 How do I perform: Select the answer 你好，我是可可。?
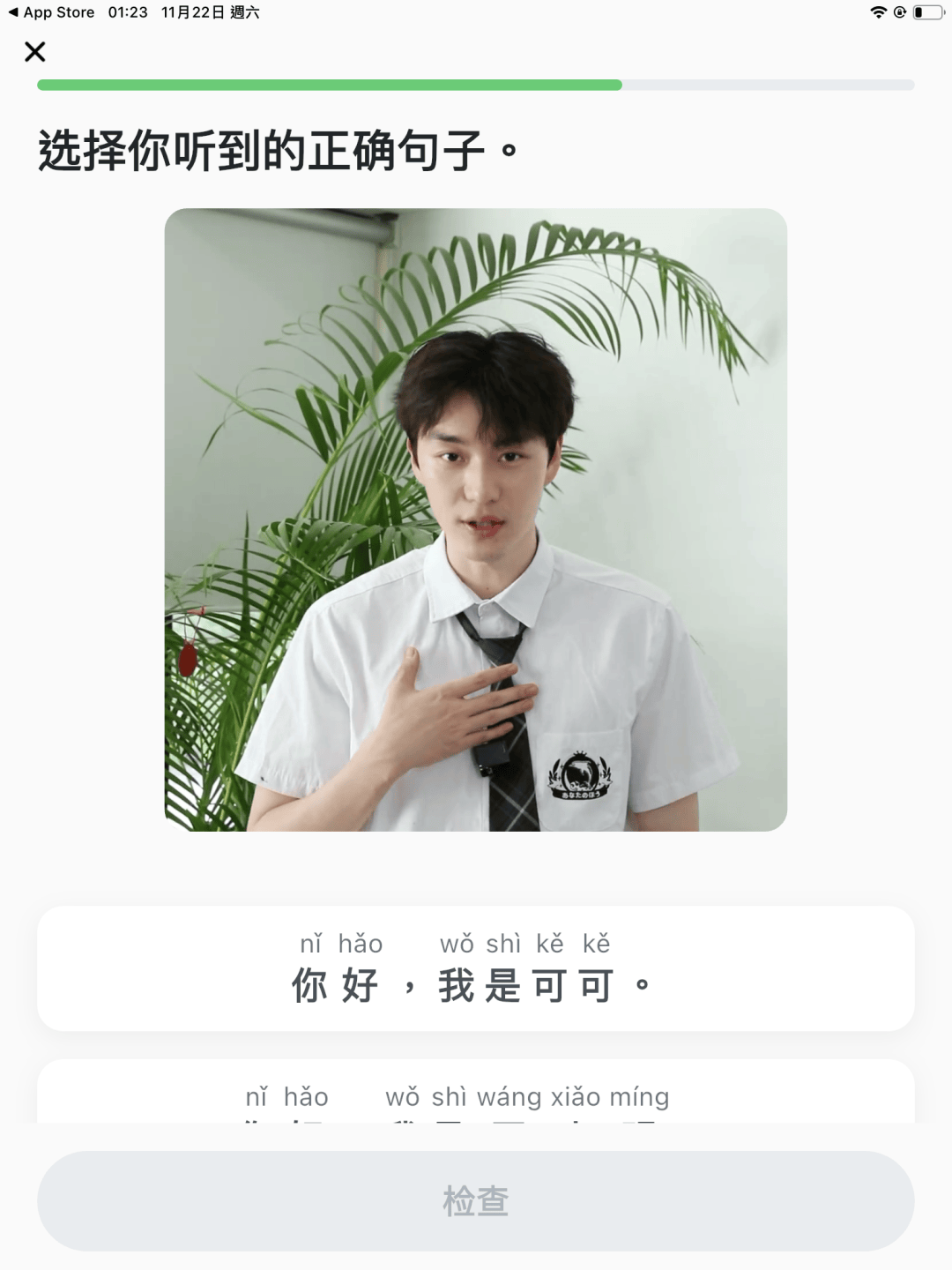pyautogui.click(x=475, y=968)
